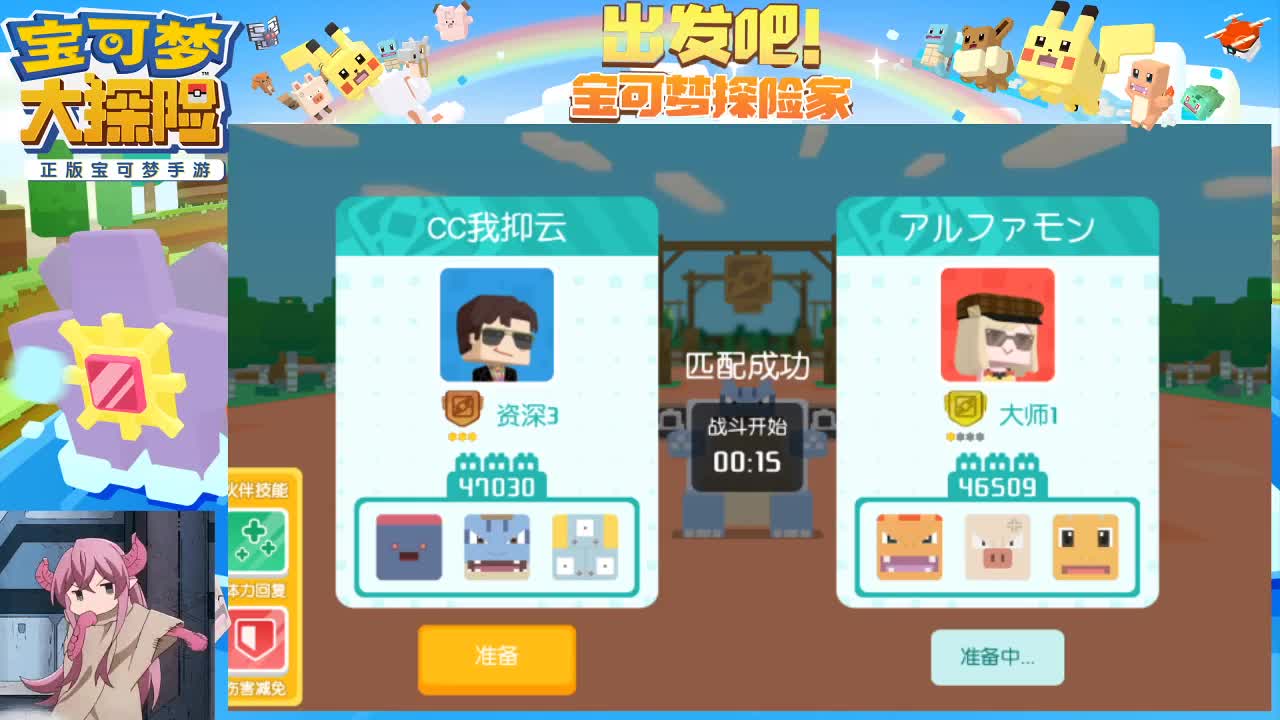Open CC我抑云's player avatar

click(496, 325)
